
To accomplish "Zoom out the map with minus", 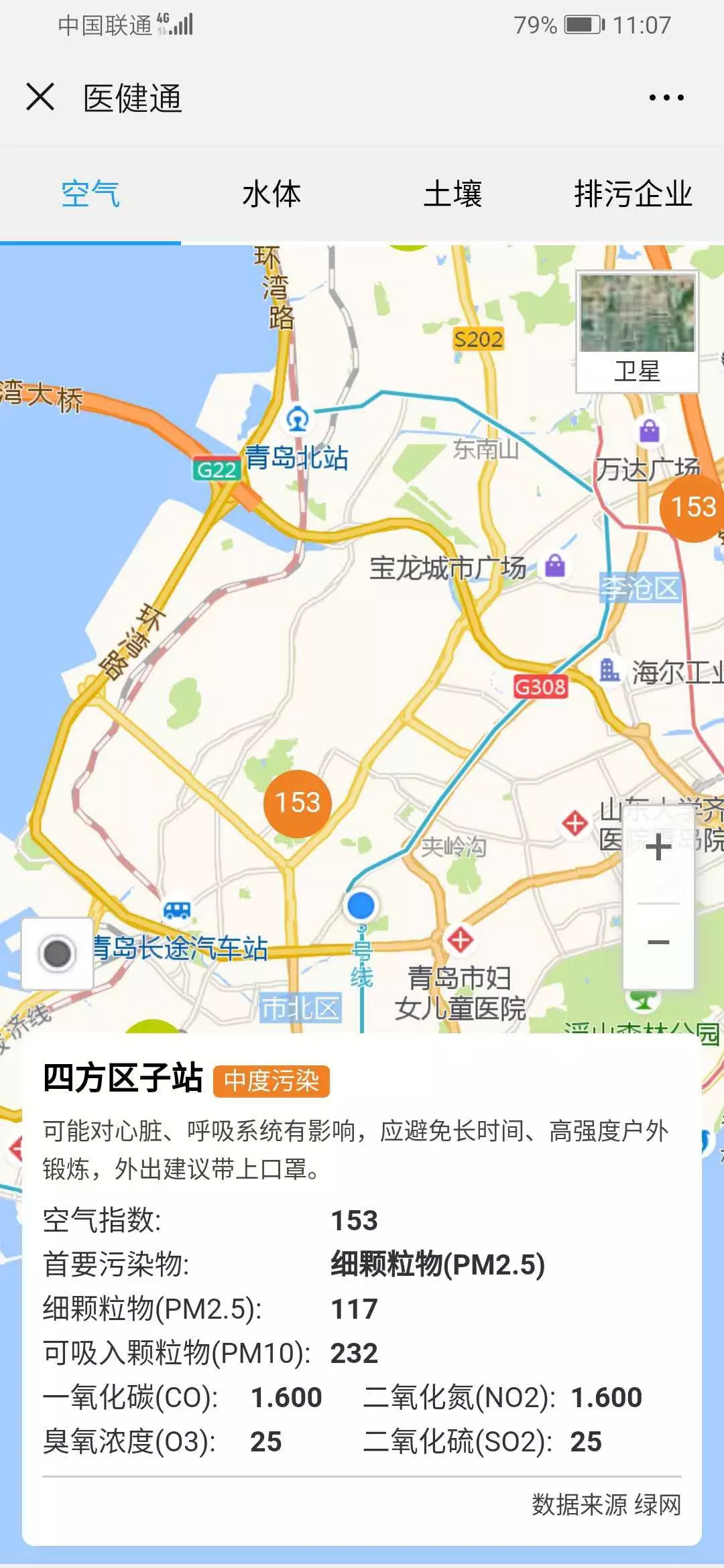I will click(658, 943).
